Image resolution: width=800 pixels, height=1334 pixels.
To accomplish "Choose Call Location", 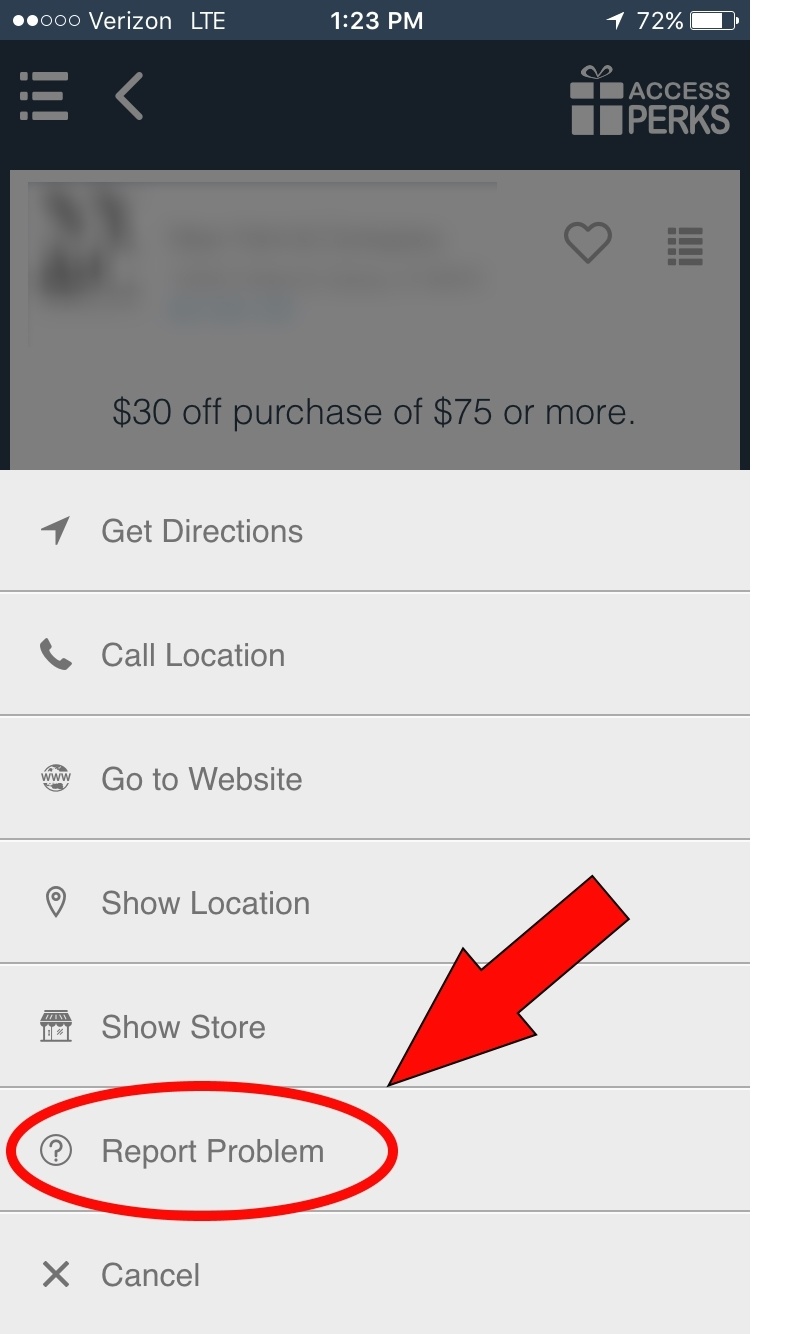I will (x=193, y=655).
